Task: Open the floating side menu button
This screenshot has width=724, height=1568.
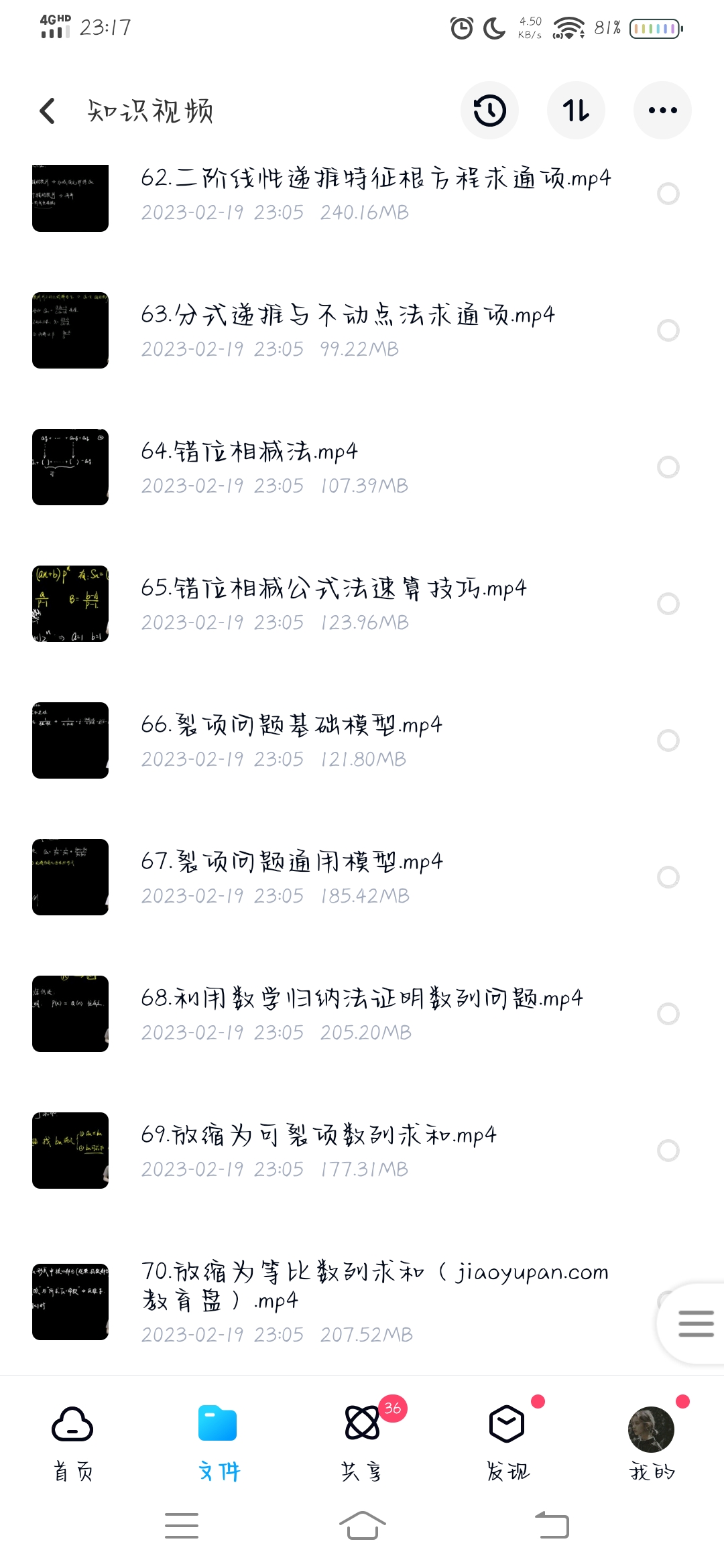Action: tap(696, 1323)
